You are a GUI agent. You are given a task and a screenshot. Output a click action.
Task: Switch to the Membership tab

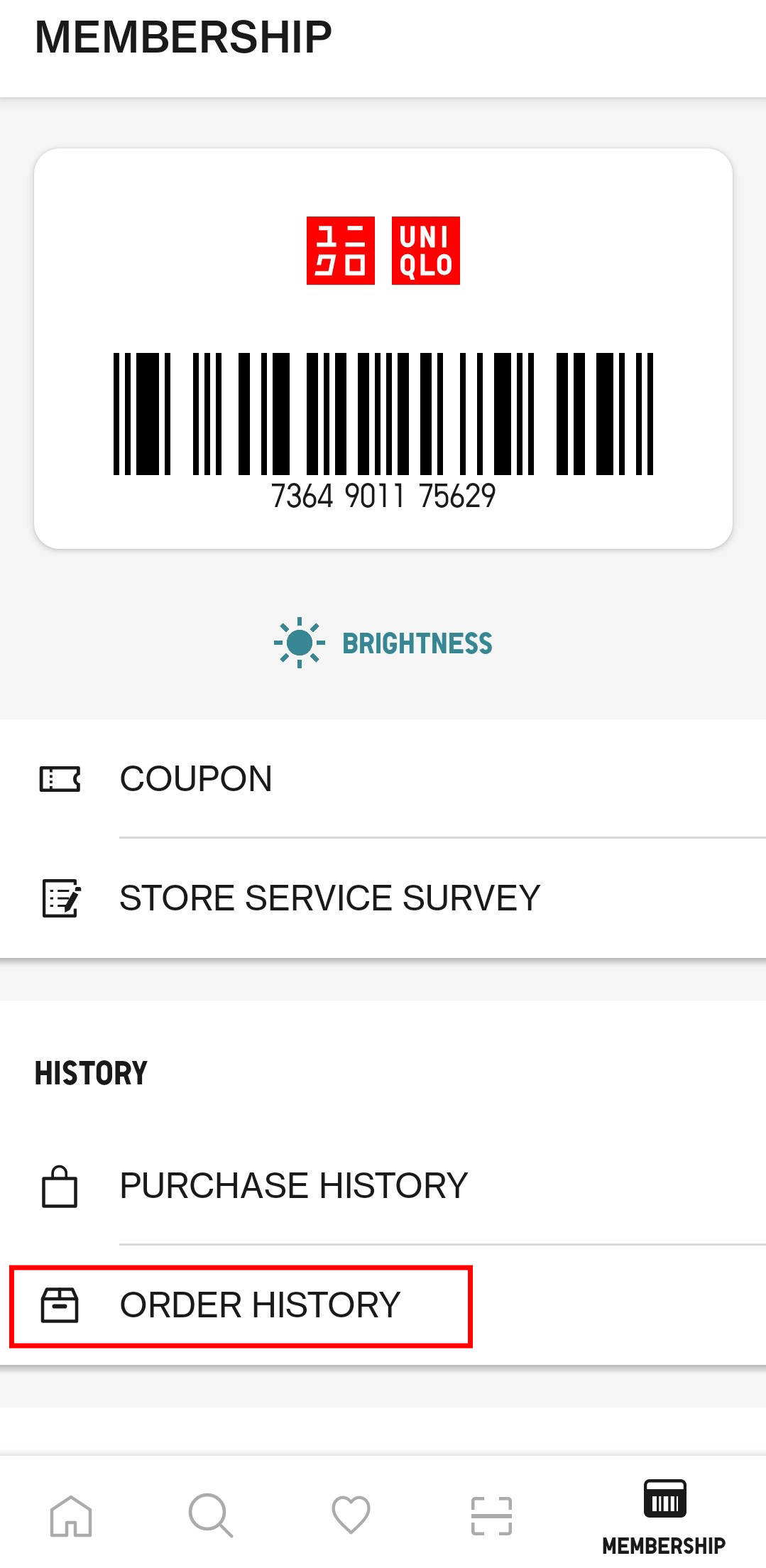663,1513
